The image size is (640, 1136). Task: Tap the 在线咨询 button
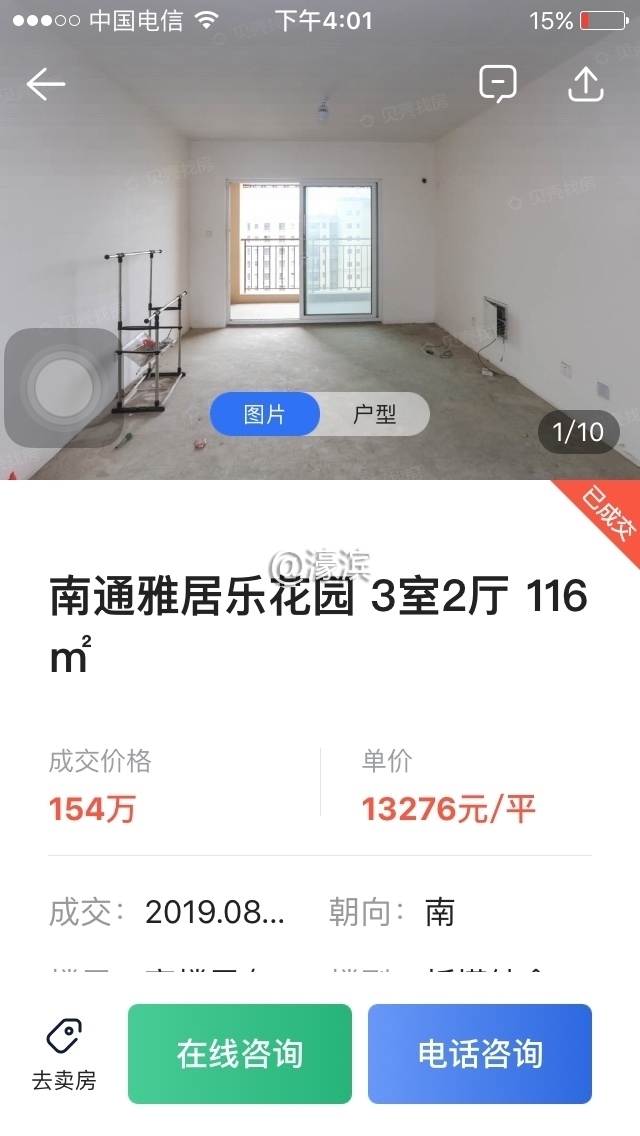pos(240,1054)
